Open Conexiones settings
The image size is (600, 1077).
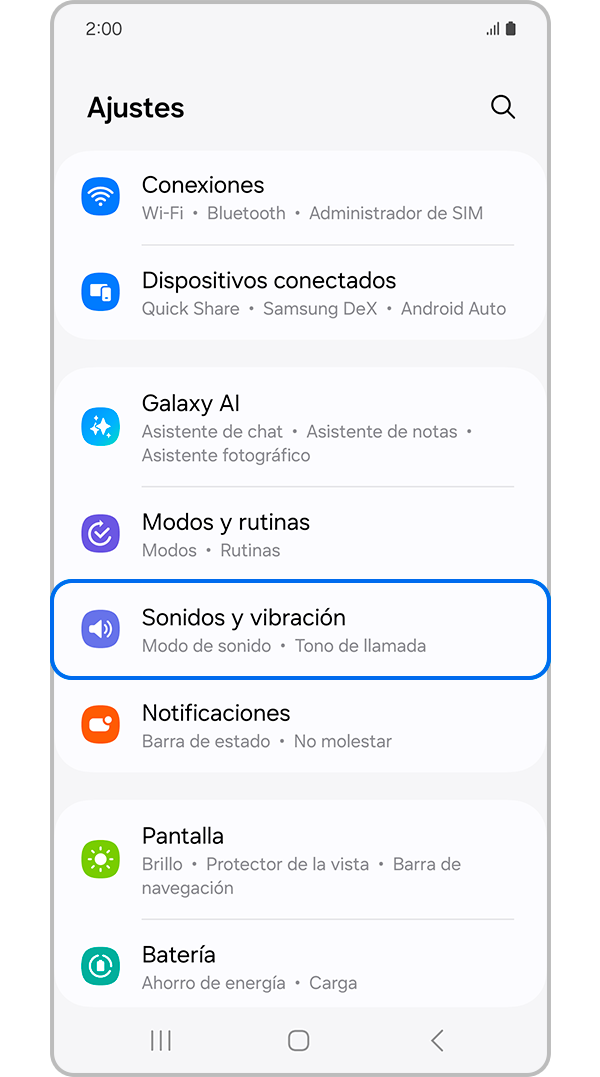coord(300,198)
